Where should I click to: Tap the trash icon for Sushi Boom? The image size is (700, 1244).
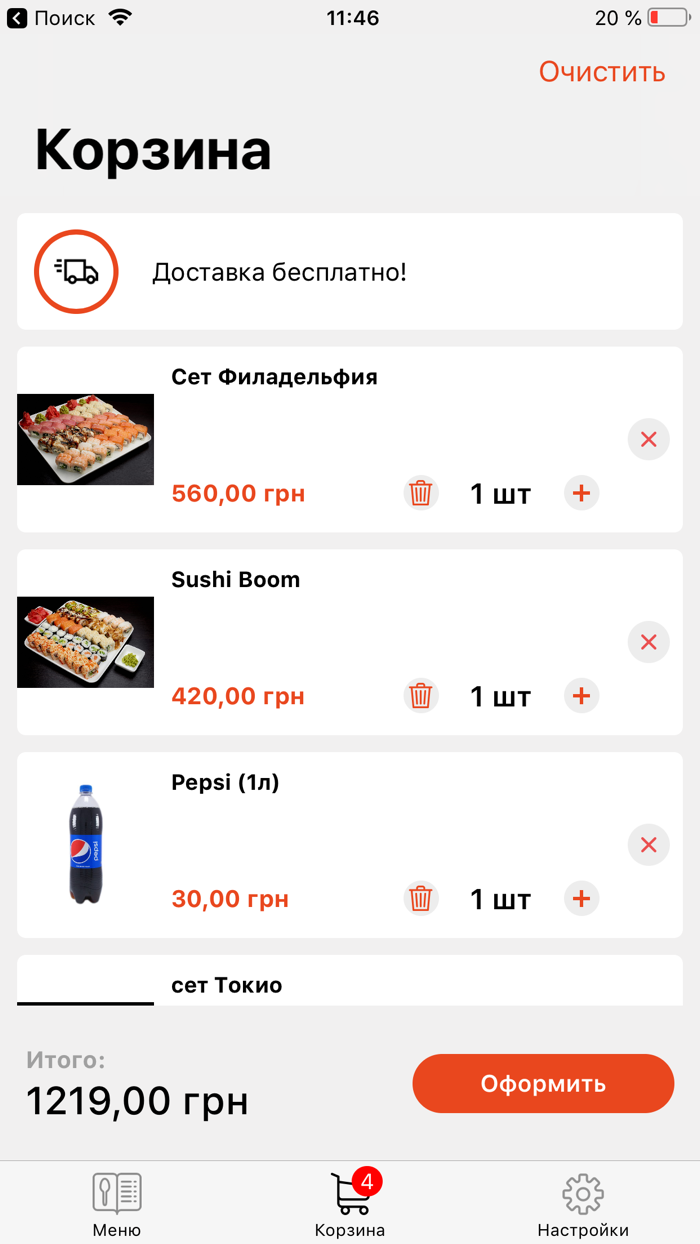coord(421,696)
